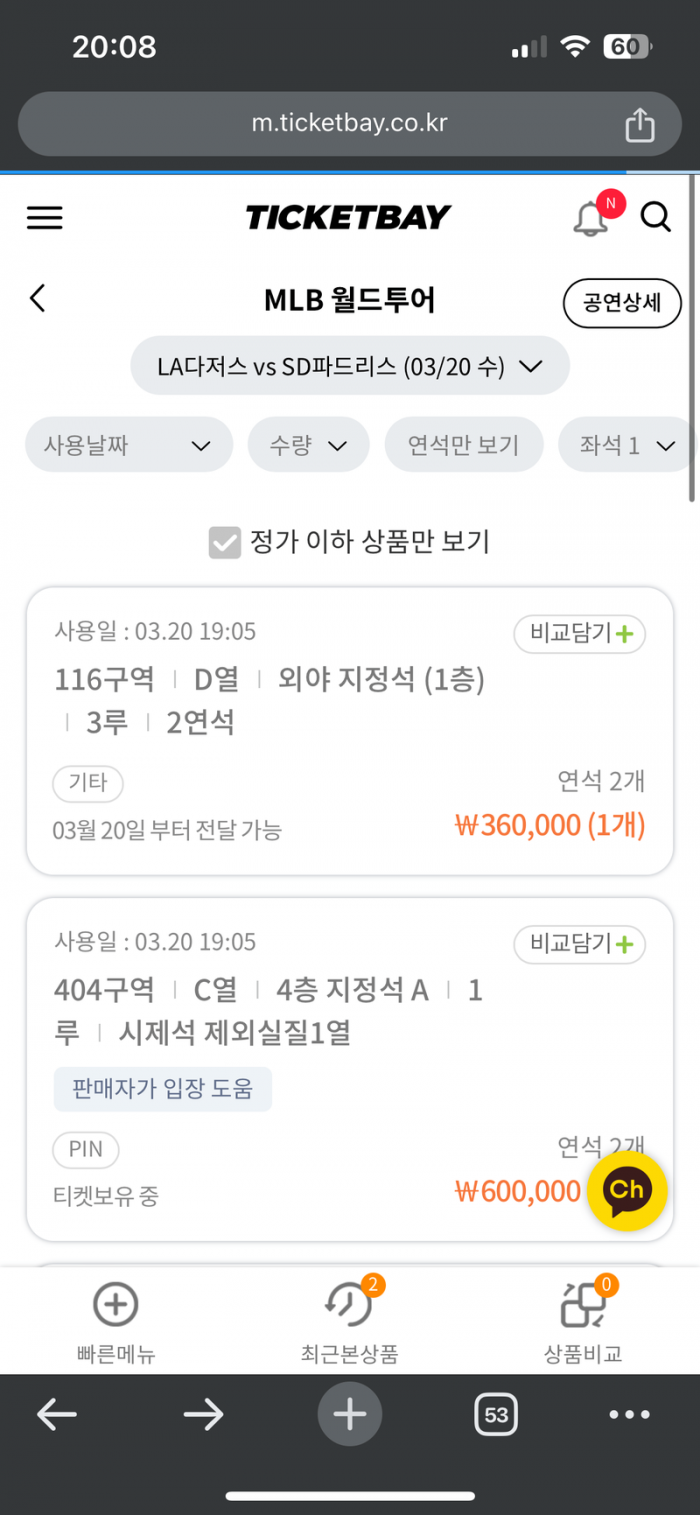Open 상품비교 product comparison
Image resolution: width=700 pixels, height=1515 pixels.
click(x=583, y=1320)
